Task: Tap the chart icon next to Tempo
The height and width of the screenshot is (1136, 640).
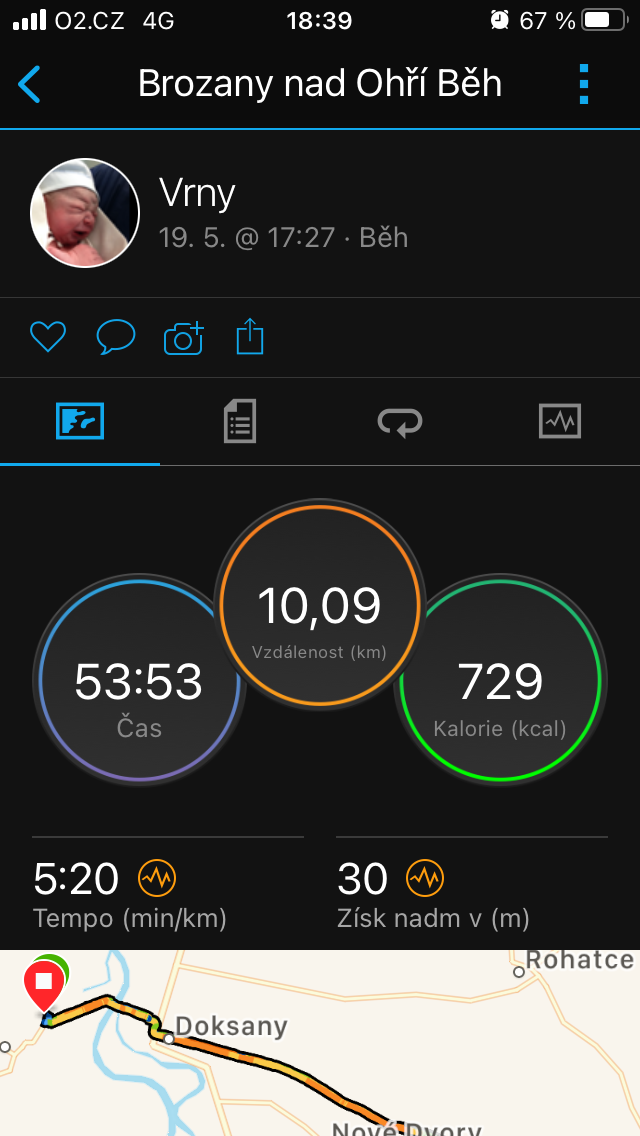Action: click(x=157, y=879)
